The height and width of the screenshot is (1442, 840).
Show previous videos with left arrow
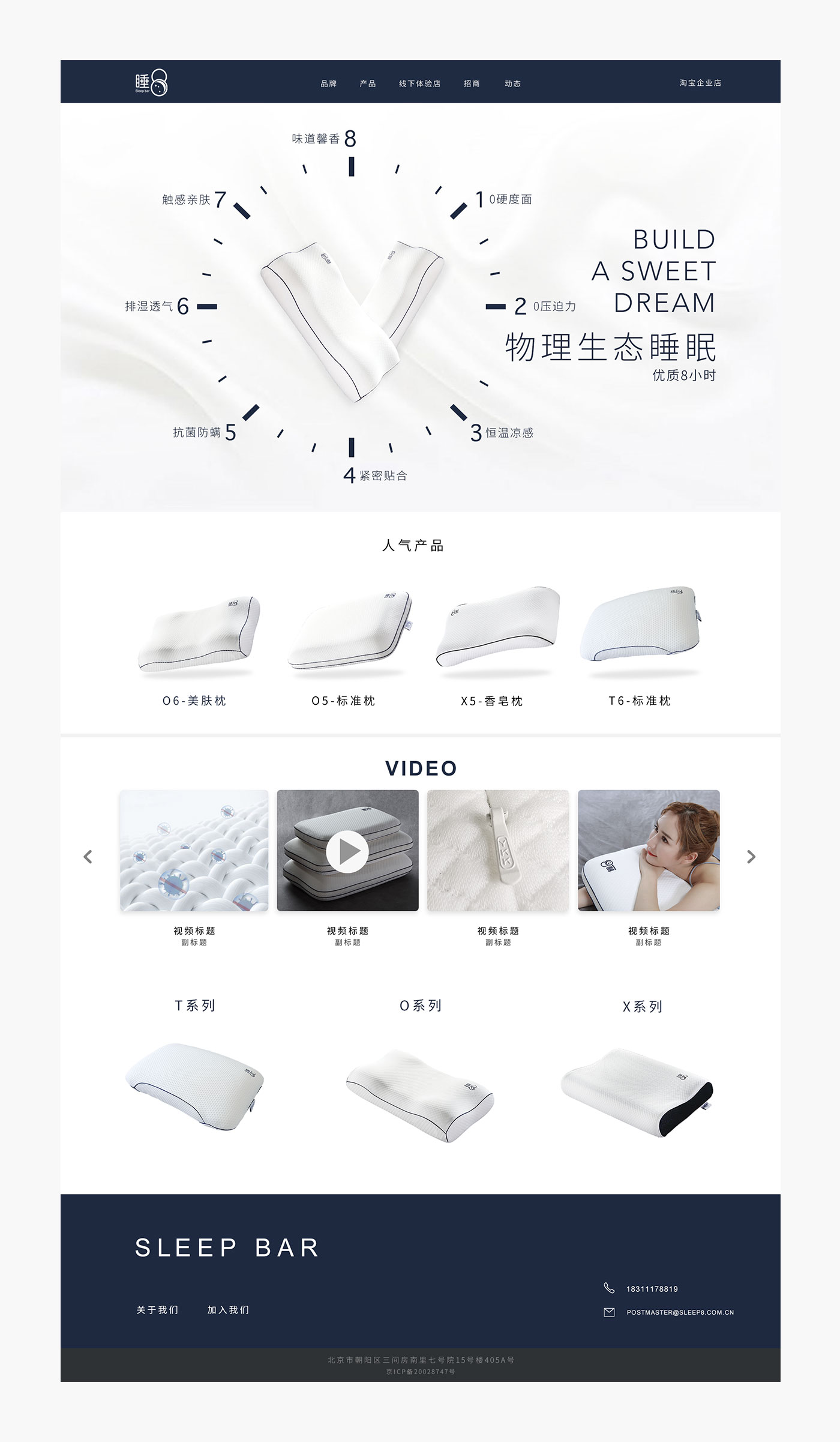88,857
